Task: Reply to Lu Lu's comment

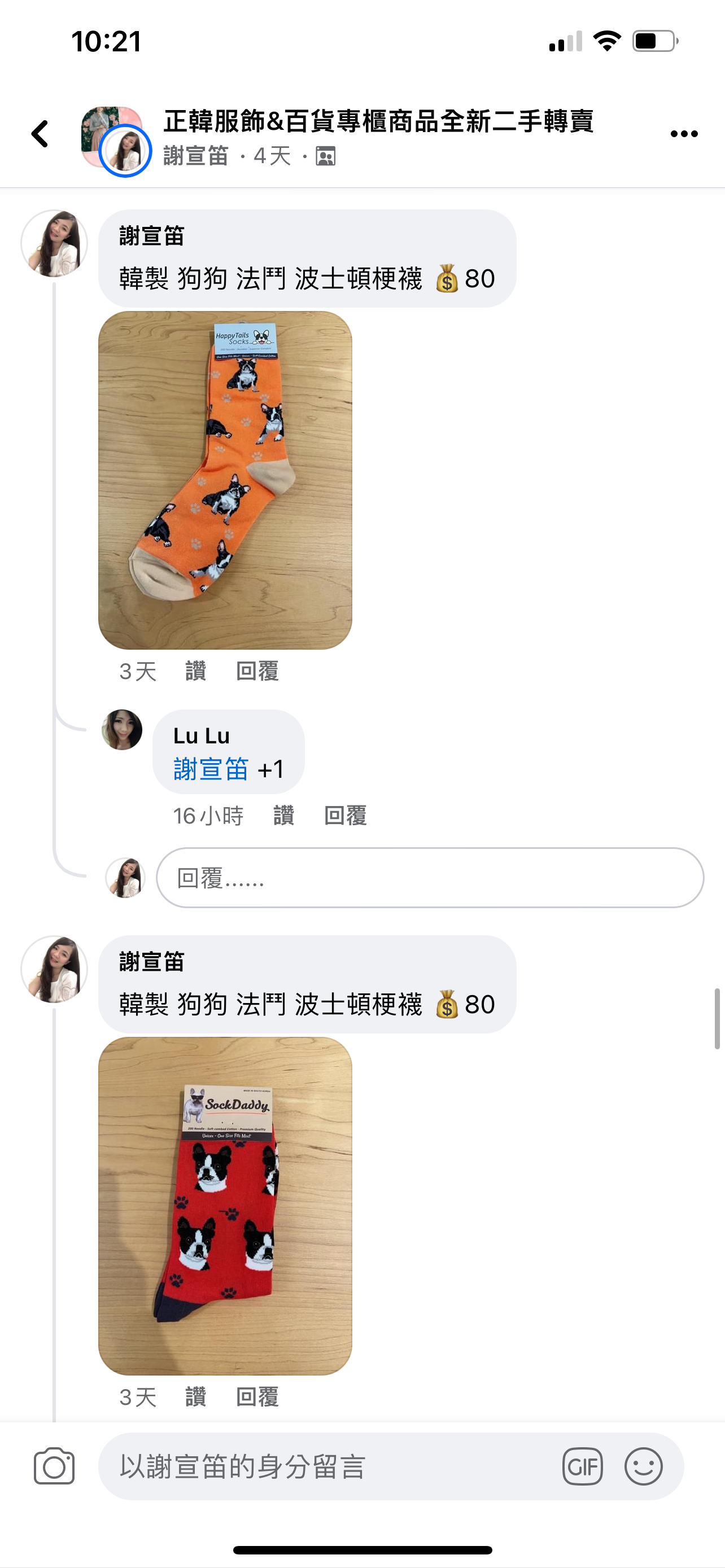Action: [345, 816]
